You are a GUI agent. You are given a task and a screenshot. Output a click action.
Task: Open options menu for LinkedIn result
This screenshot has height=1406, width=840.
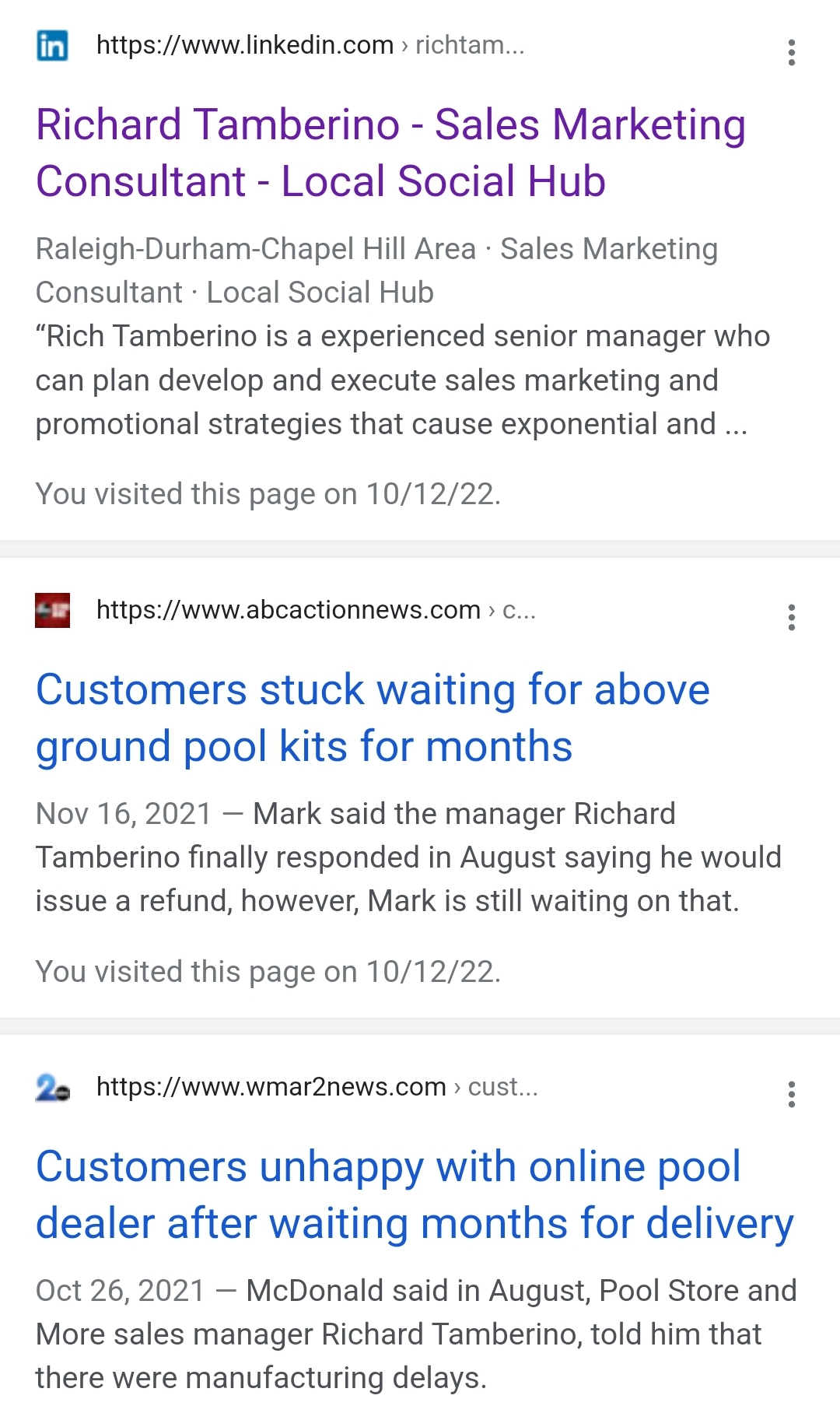791,53
